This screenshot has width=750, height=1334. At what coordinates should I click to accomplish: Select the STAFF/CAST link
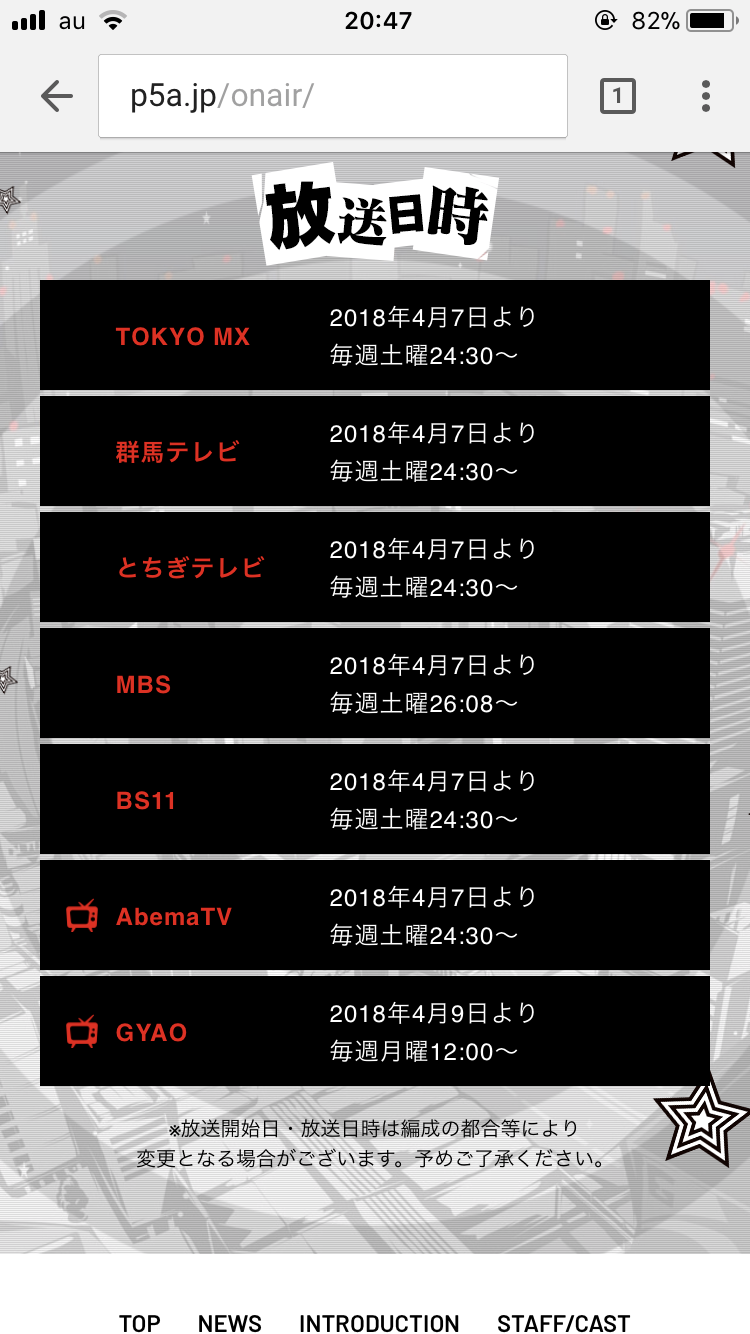(x=563, y=1323)
